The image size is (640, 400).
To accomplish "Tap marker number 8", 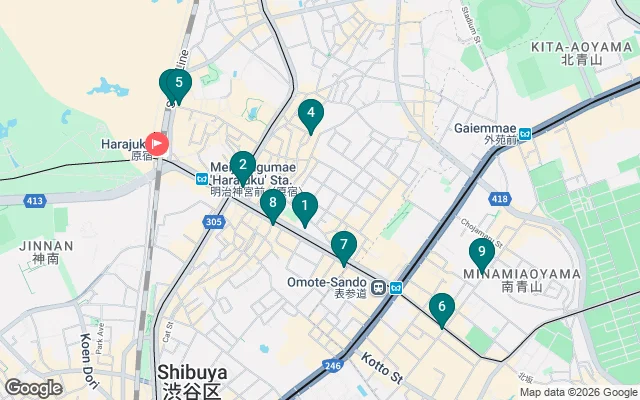I will pos(272,204).
